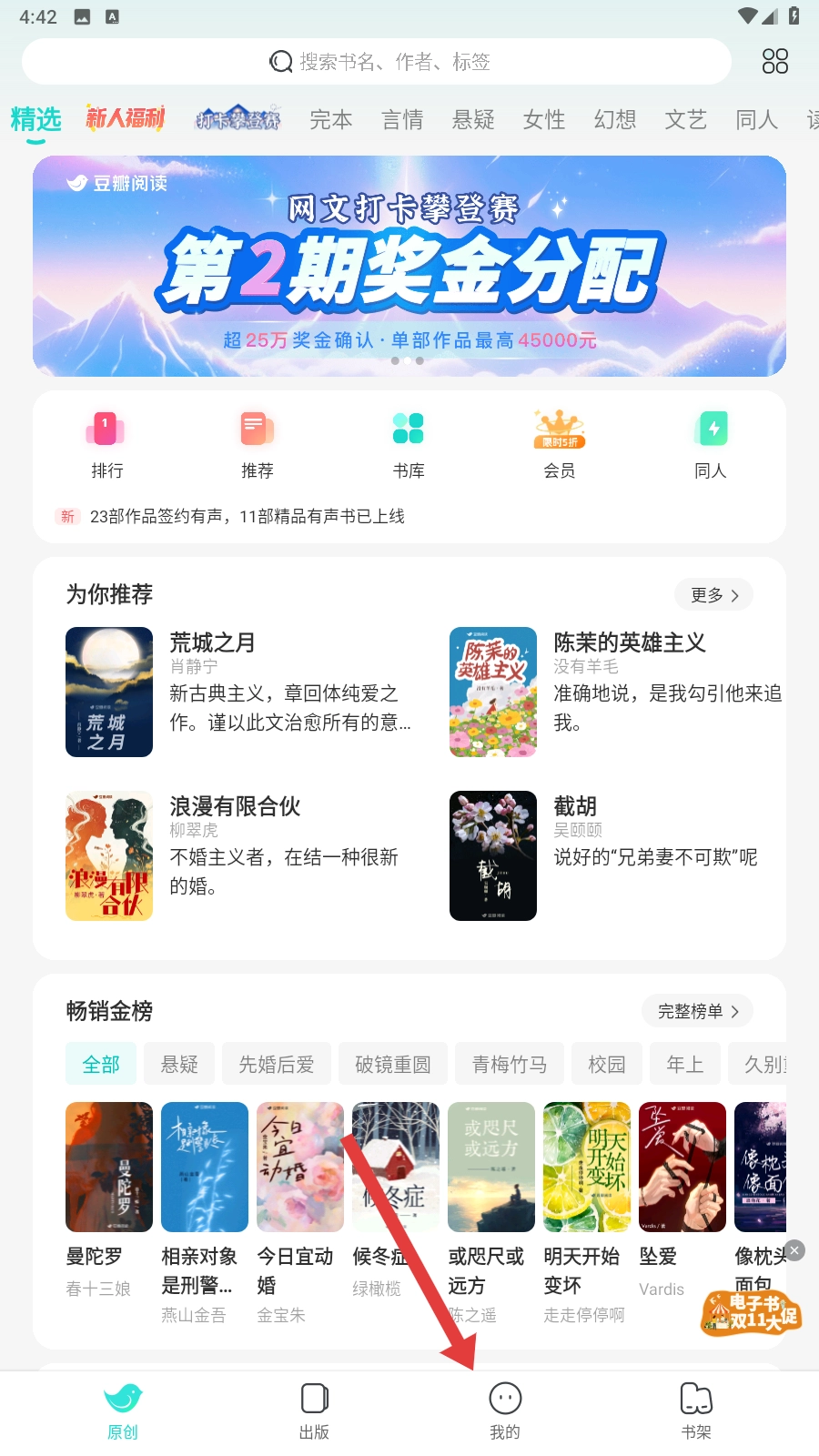The height and width of the screenshot is (1456, 819).
Task: Filter the bestseller list by 先婚后爱
Action: 276,1064
